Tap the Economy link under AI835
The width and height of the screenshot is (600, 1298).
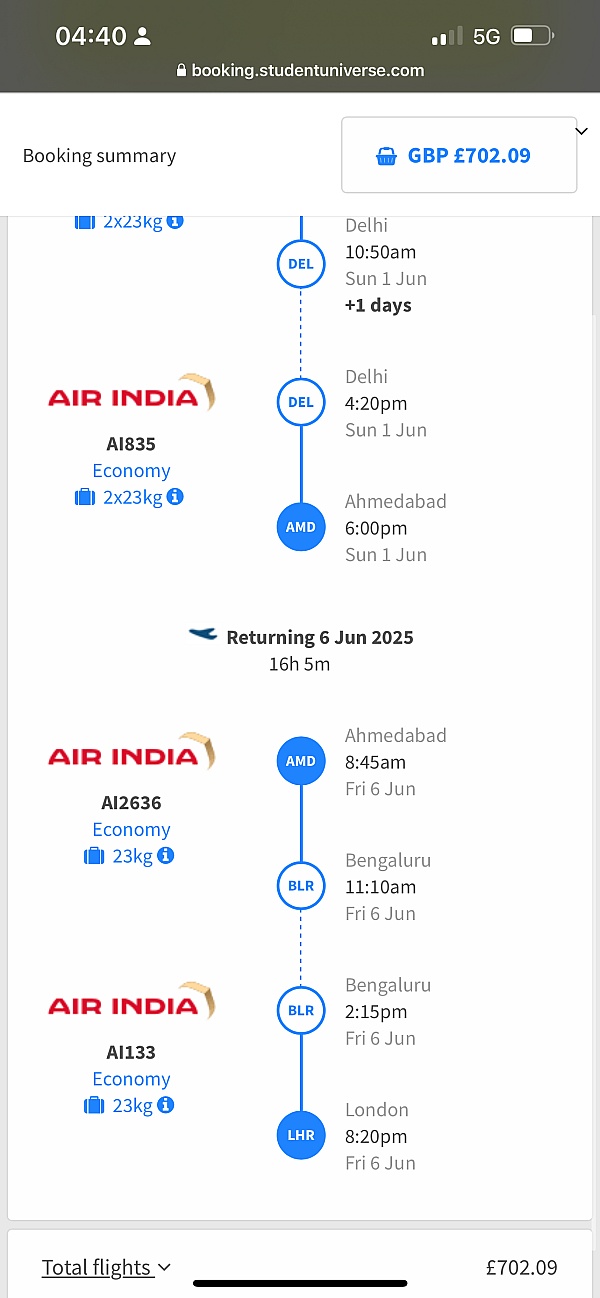131,471
